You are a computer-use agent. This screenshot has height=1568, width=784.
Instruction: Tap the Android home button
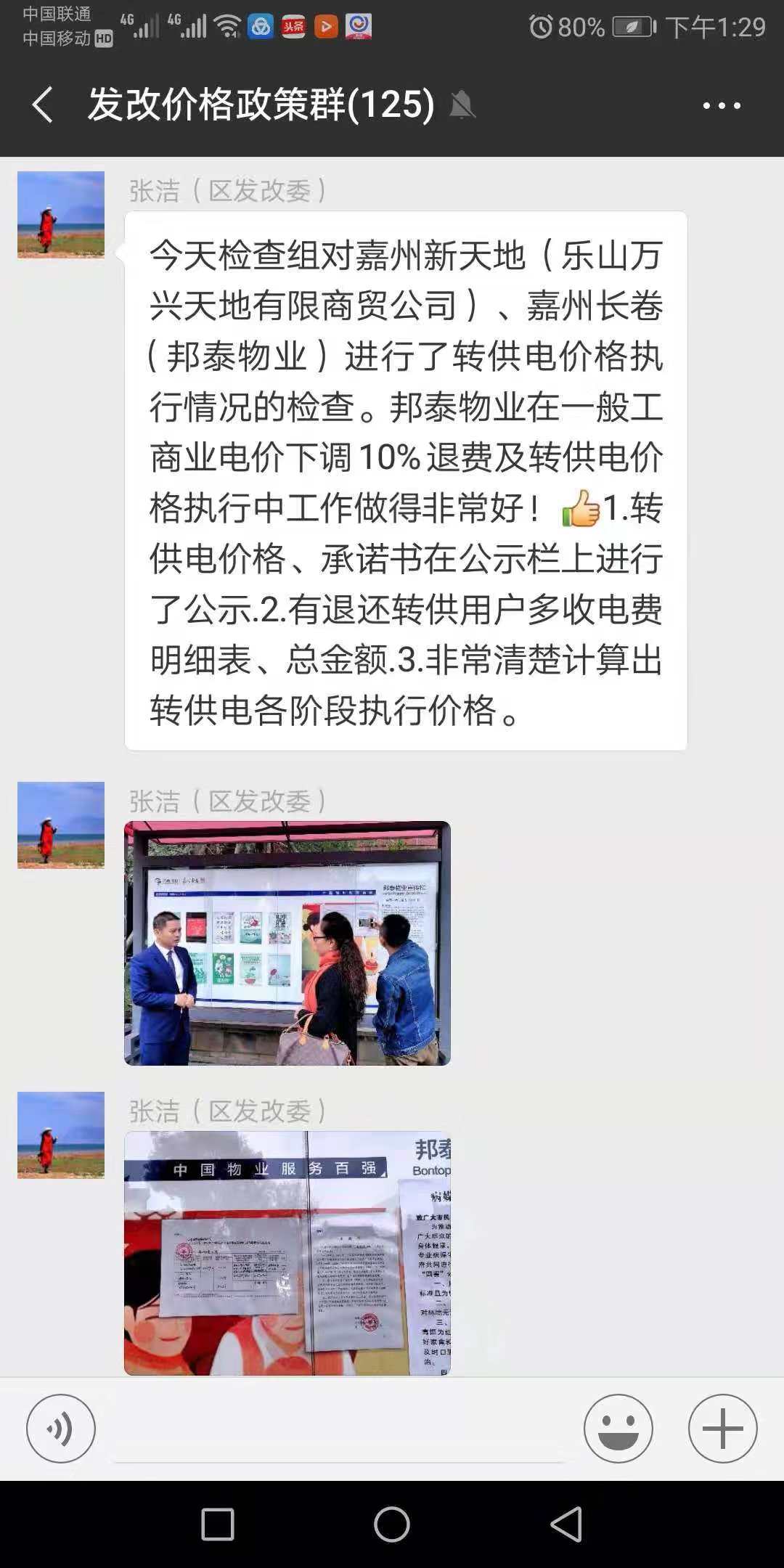coord(392,1524)
